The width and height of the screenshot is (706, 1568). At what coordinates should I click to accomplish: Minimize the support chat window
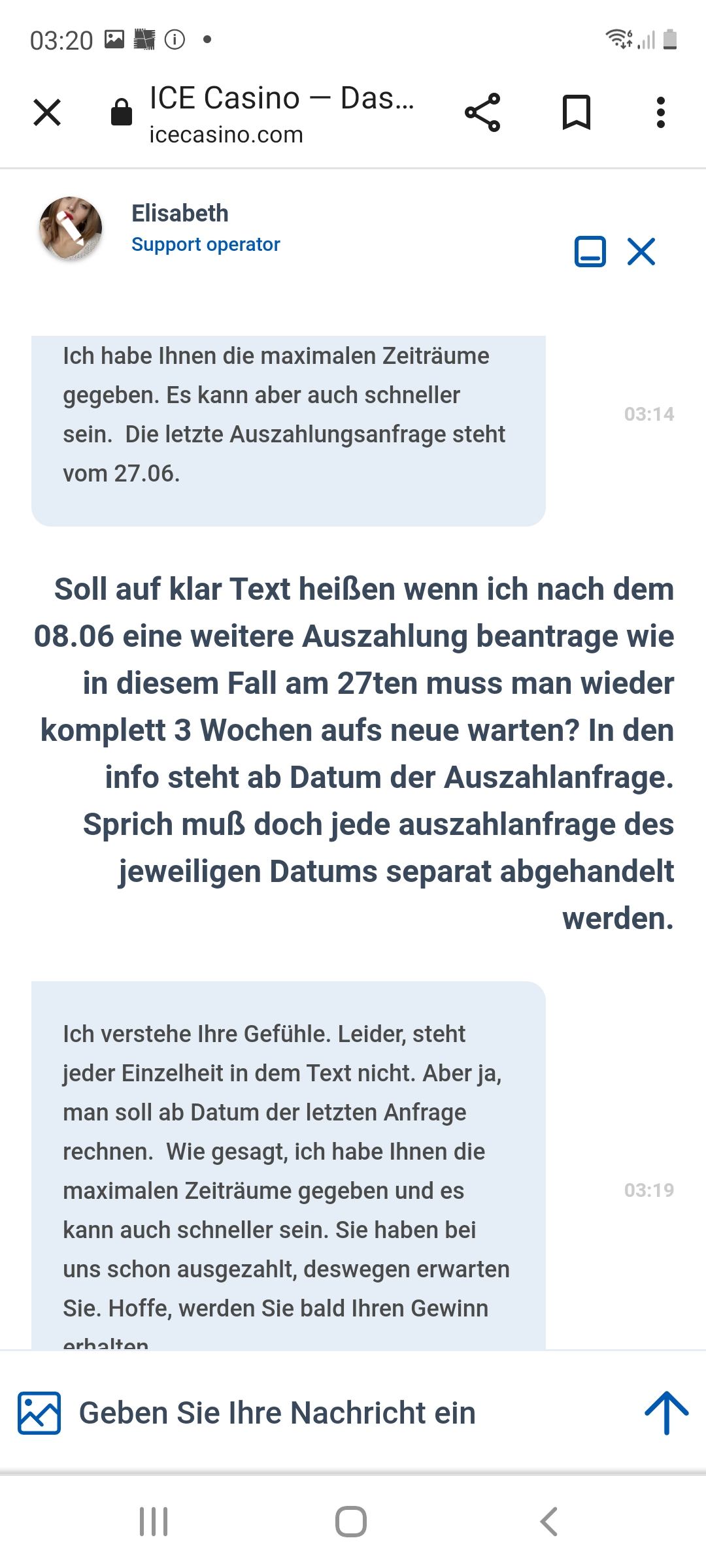590,252
